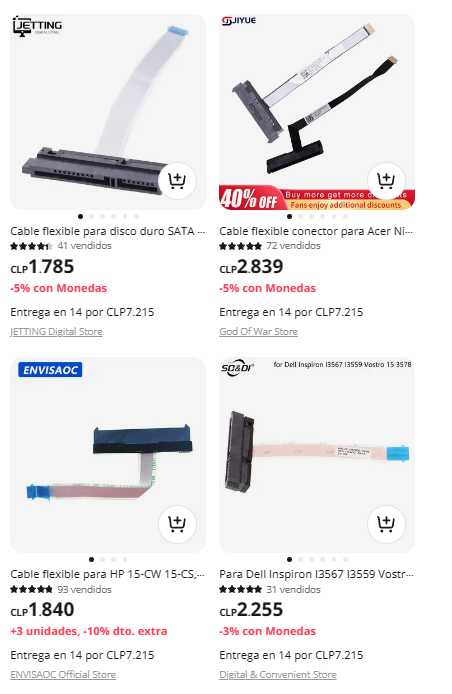Add the SATA hard disk cable to cart
Viewport: 452px width, 694px height.
point(177,181)
